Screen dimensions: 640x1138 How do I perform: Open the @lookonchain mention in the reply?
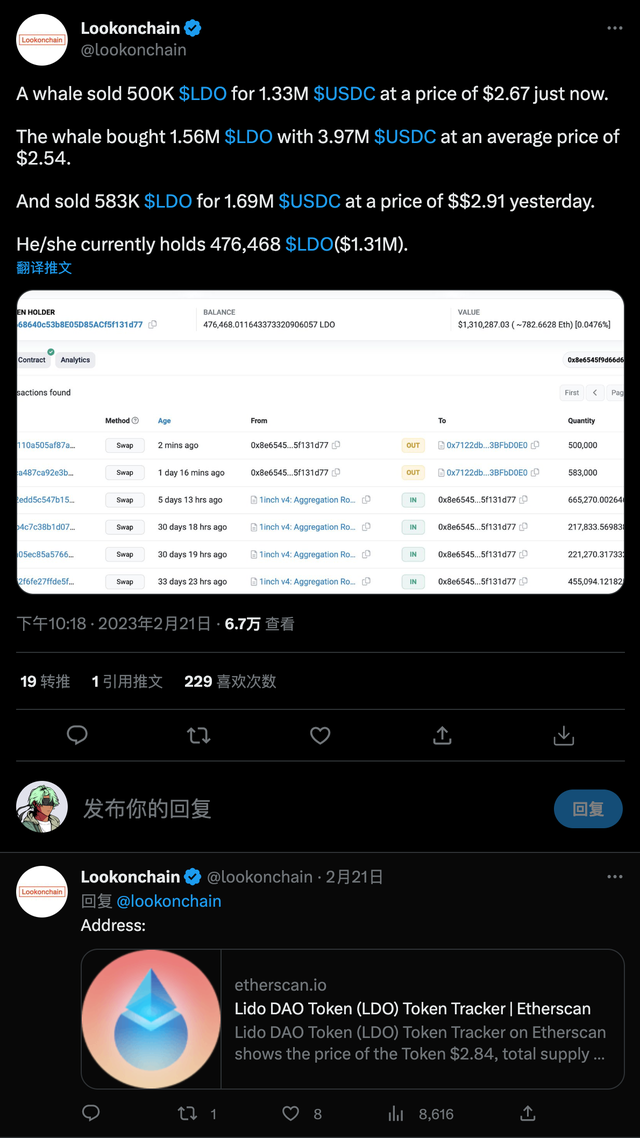[x=169, y=901]
